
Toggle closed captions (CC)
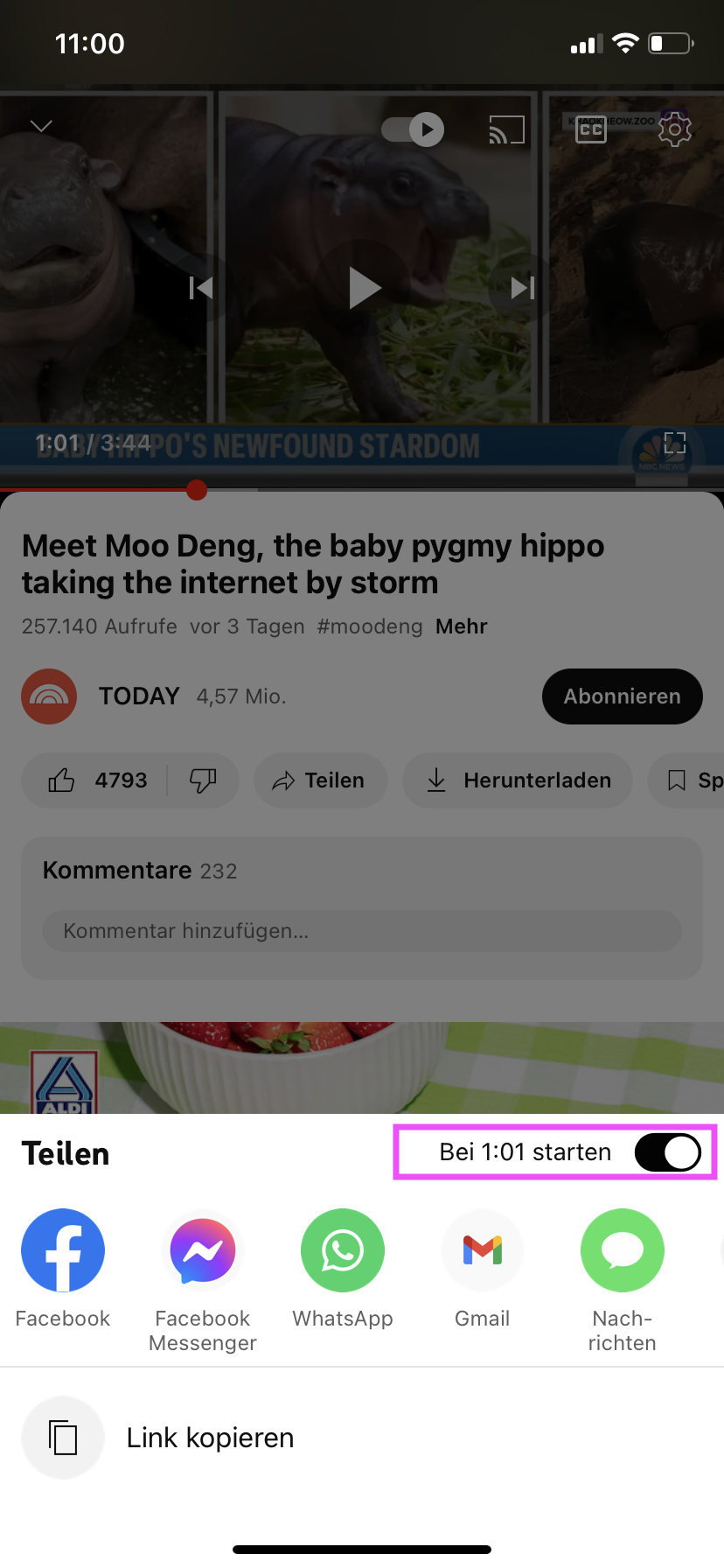coord(591,129)
